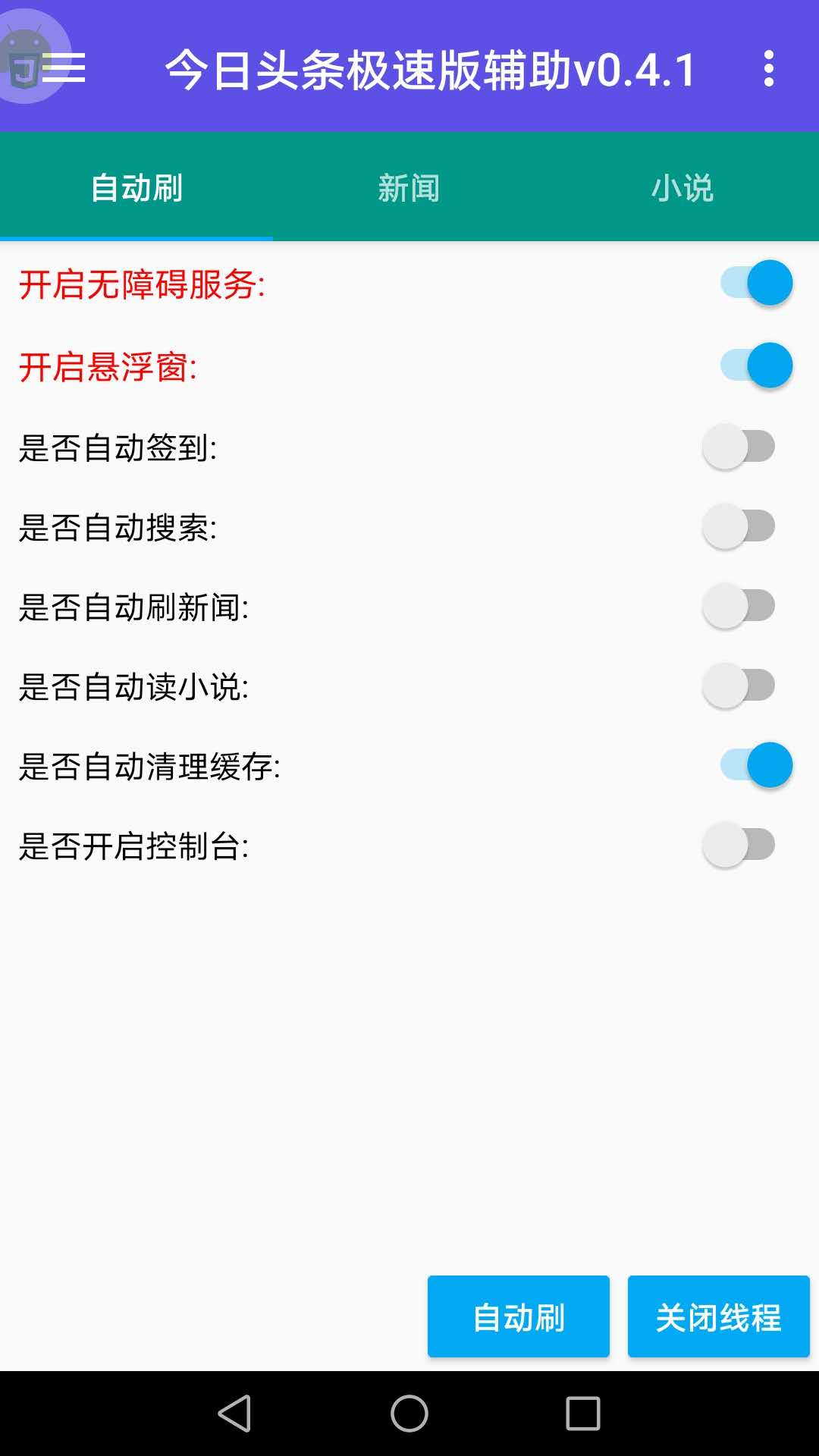Image resolution: width=819 pixels, height=1456 pixels.
Task: Disable 是否自动清理缓存 switch
Action: 756,764
